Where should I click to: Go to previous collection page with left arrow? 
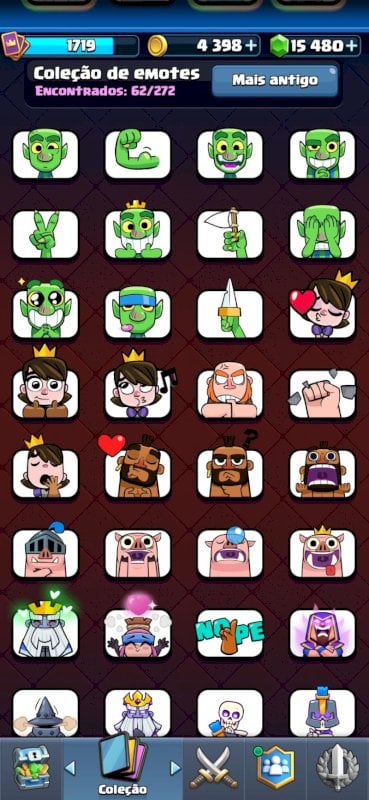point(70,768)
